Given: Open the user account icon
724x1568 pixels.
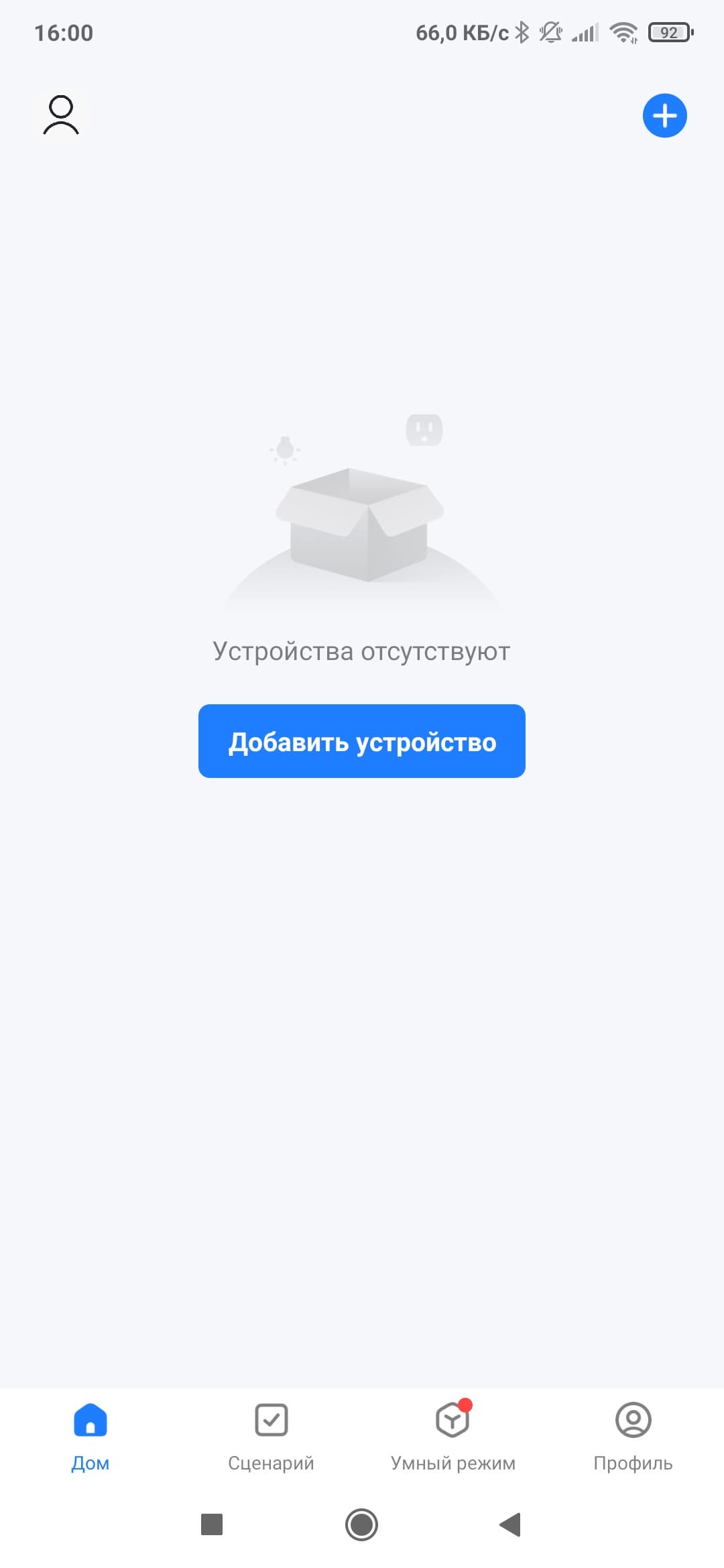Looking at the screenshot, I should click(x=61, y=115).
